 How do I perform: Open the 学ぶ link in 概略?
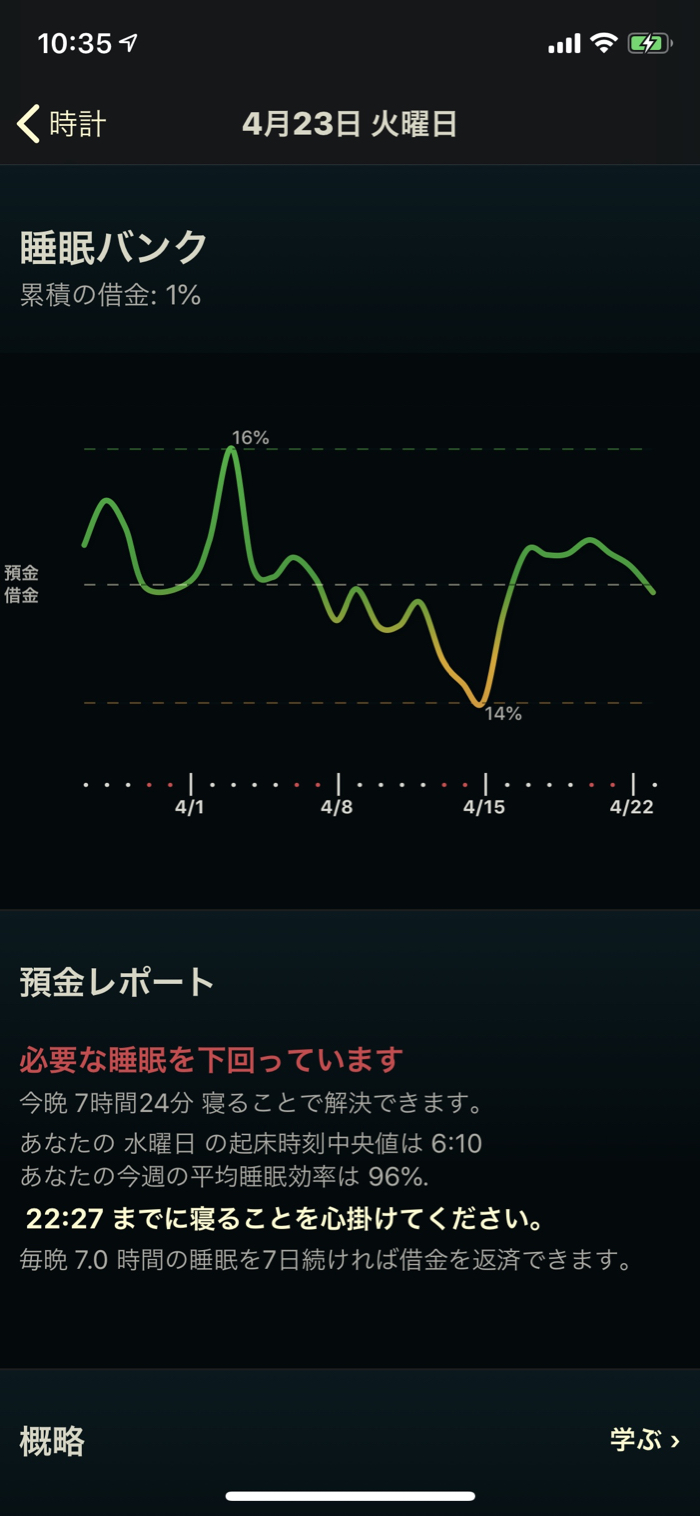(x=644, y=1440)
